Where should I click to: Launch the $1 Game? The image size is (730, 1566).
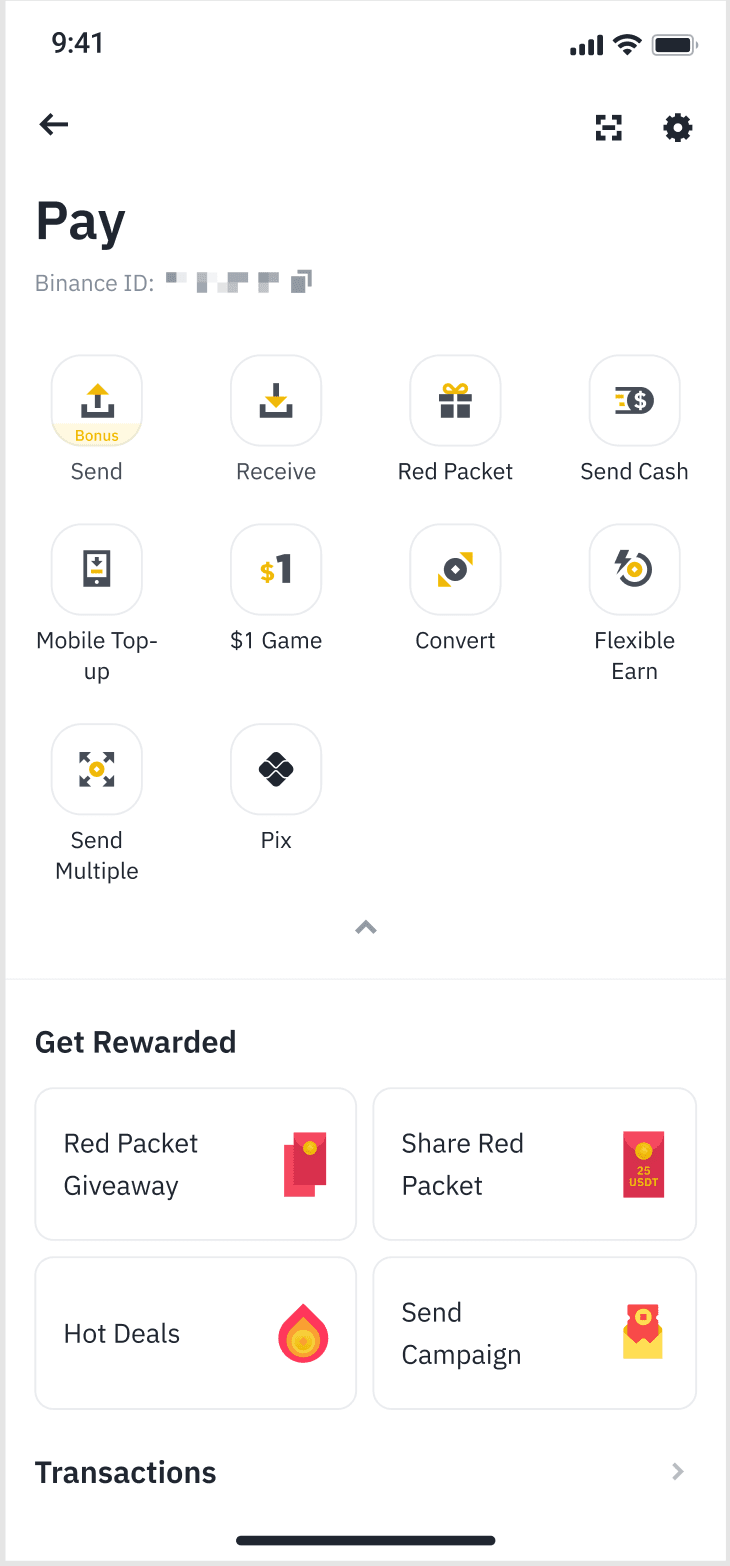276,569
